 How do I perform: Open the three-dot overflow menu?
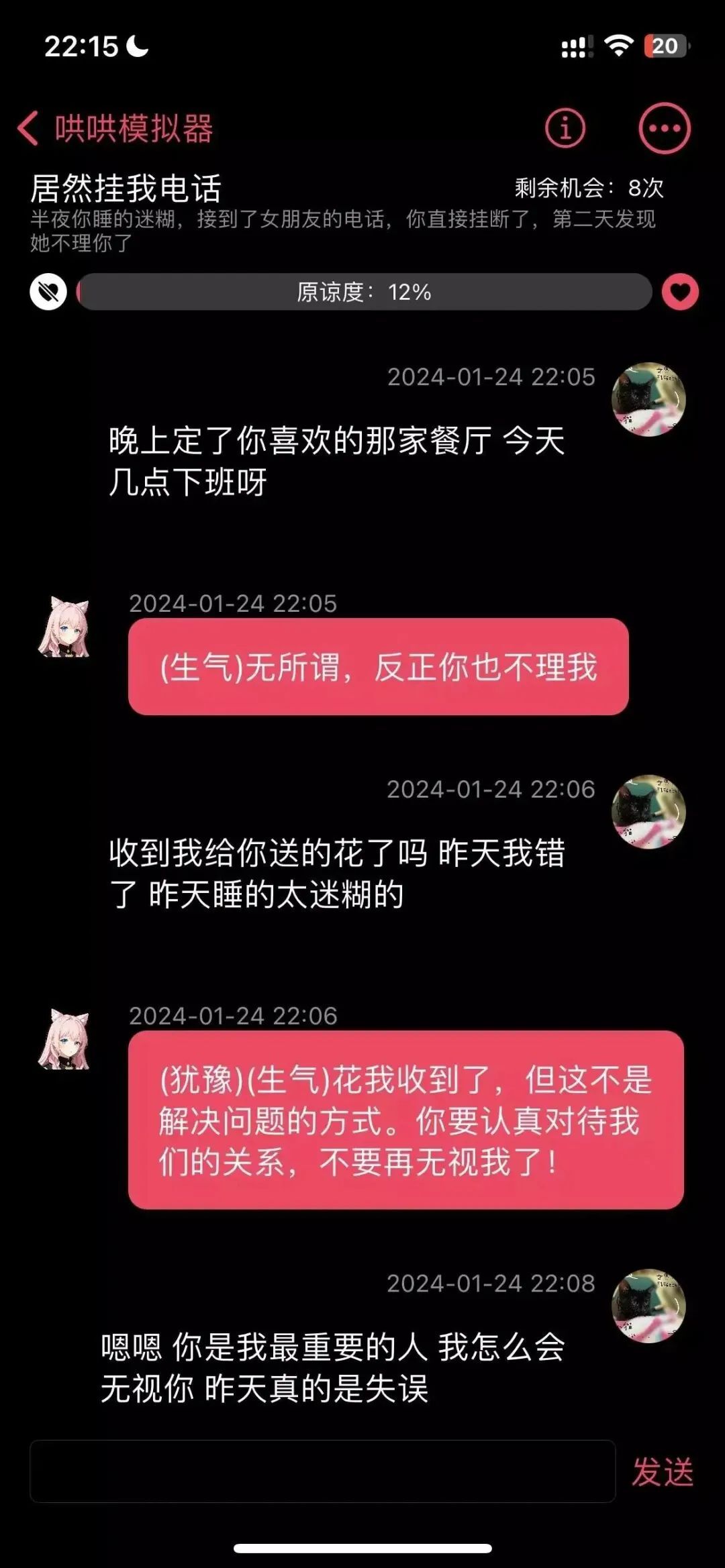click(x=664, y=128)
